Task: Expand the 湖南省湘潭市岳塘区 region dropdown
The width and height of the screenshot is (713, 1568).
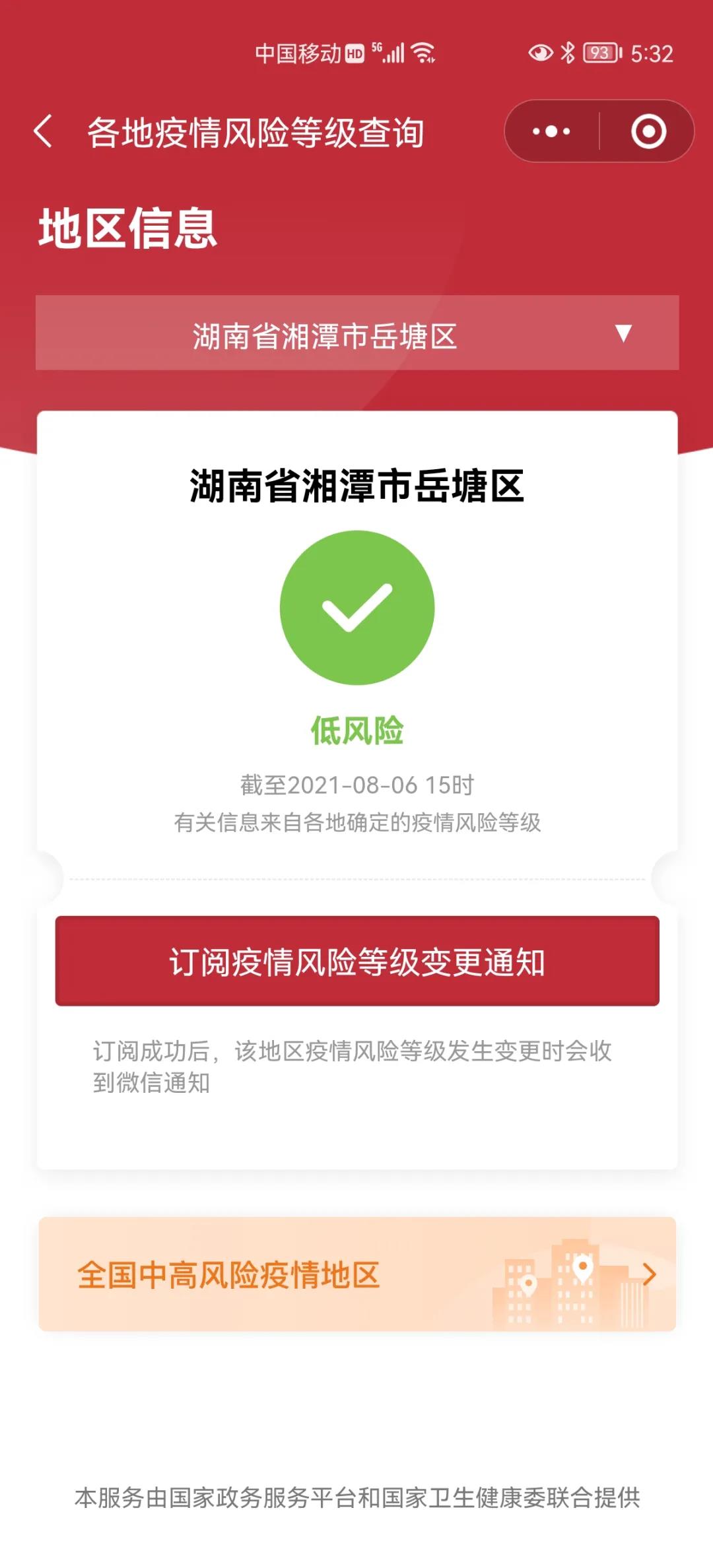Action: (357, 333)
